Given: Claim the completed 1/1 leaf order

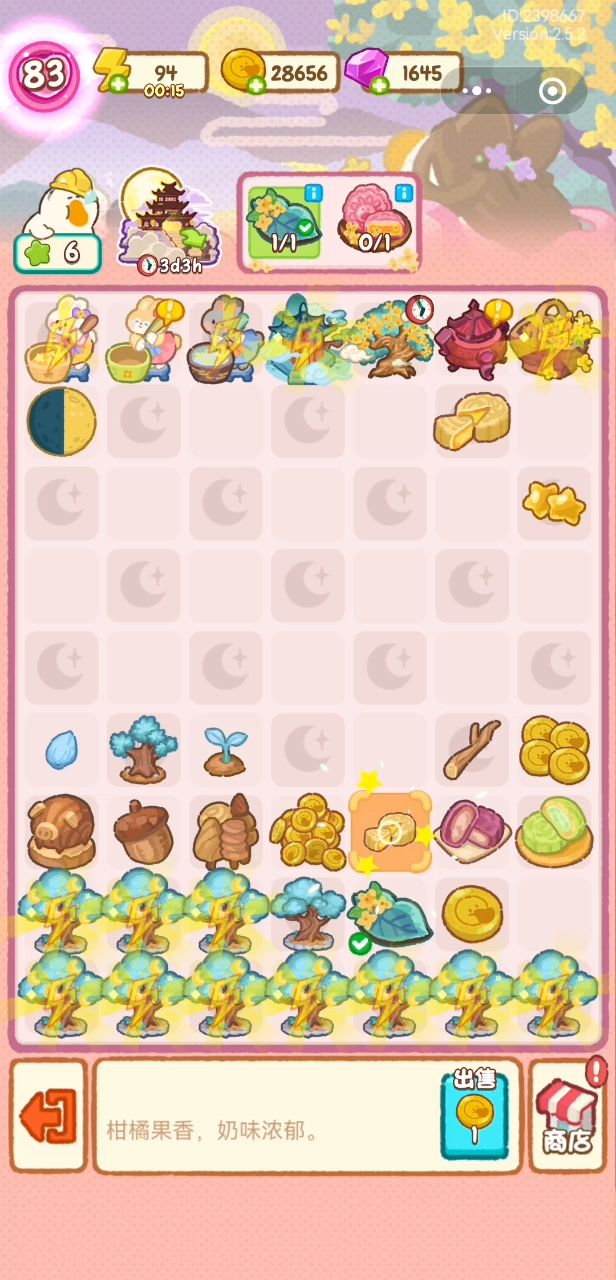Looking at the screenshot, I should point(283,221).
